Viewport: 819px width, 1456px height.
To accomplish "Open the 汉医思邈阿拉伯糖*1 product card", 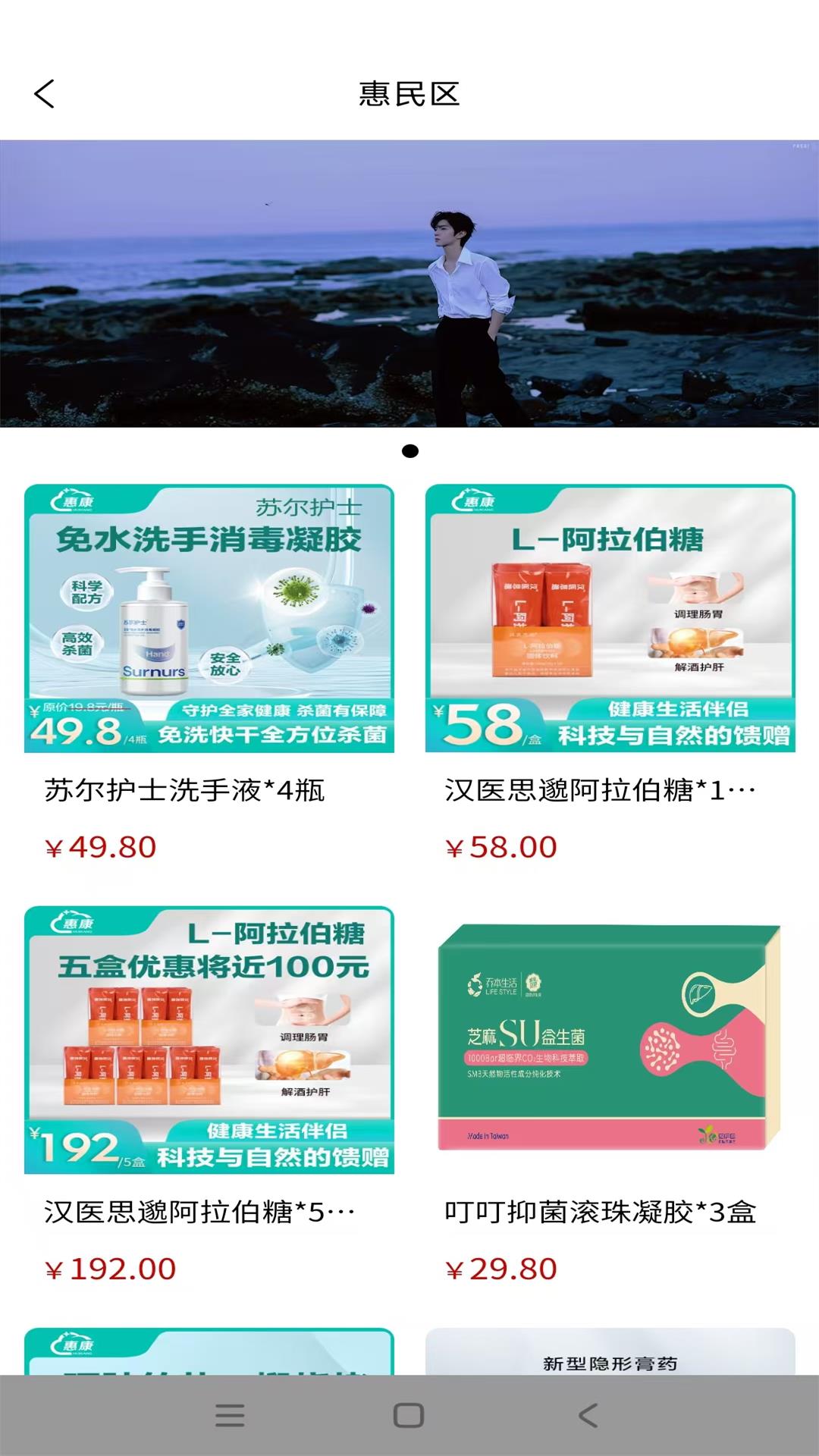I will 601,791.
